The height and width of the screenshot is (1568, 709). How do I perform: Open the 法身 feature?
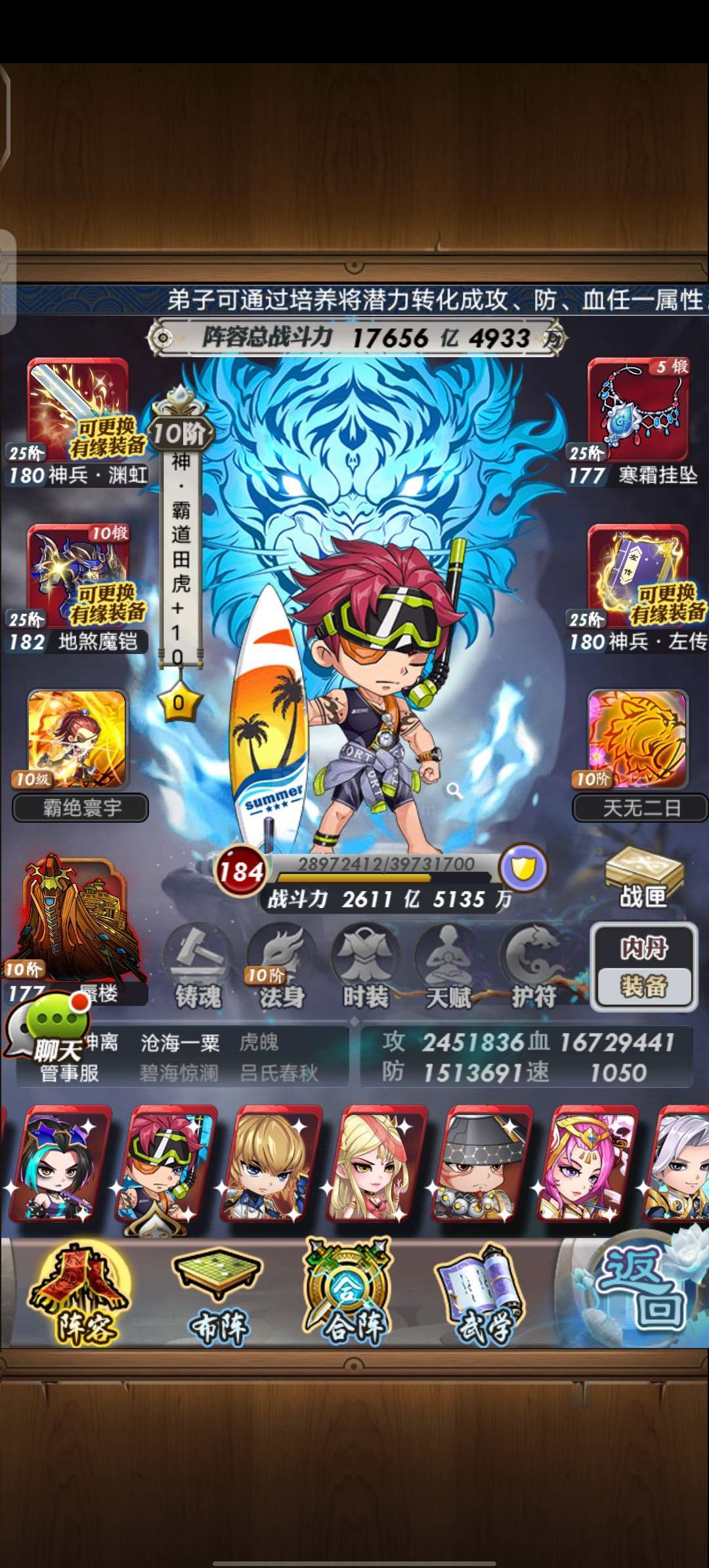[x=281, y=967]
